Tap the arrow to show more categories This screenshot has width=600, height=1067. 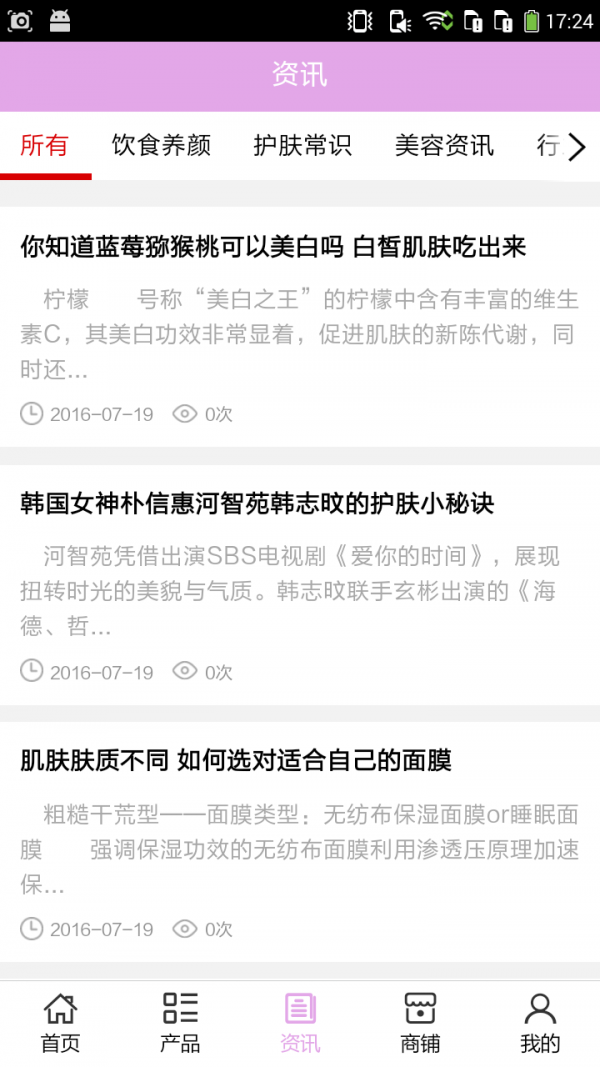(x=576, y=148)
